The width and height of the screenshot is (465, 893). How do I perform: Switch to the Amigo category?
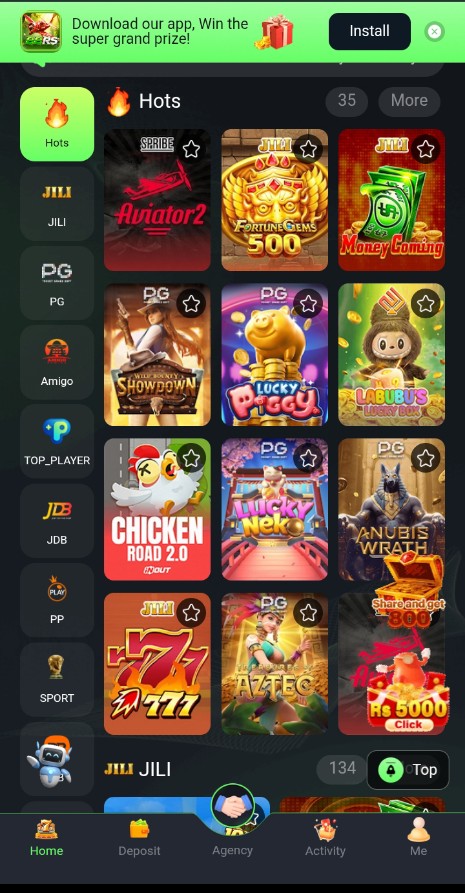[x=57, y=362]
